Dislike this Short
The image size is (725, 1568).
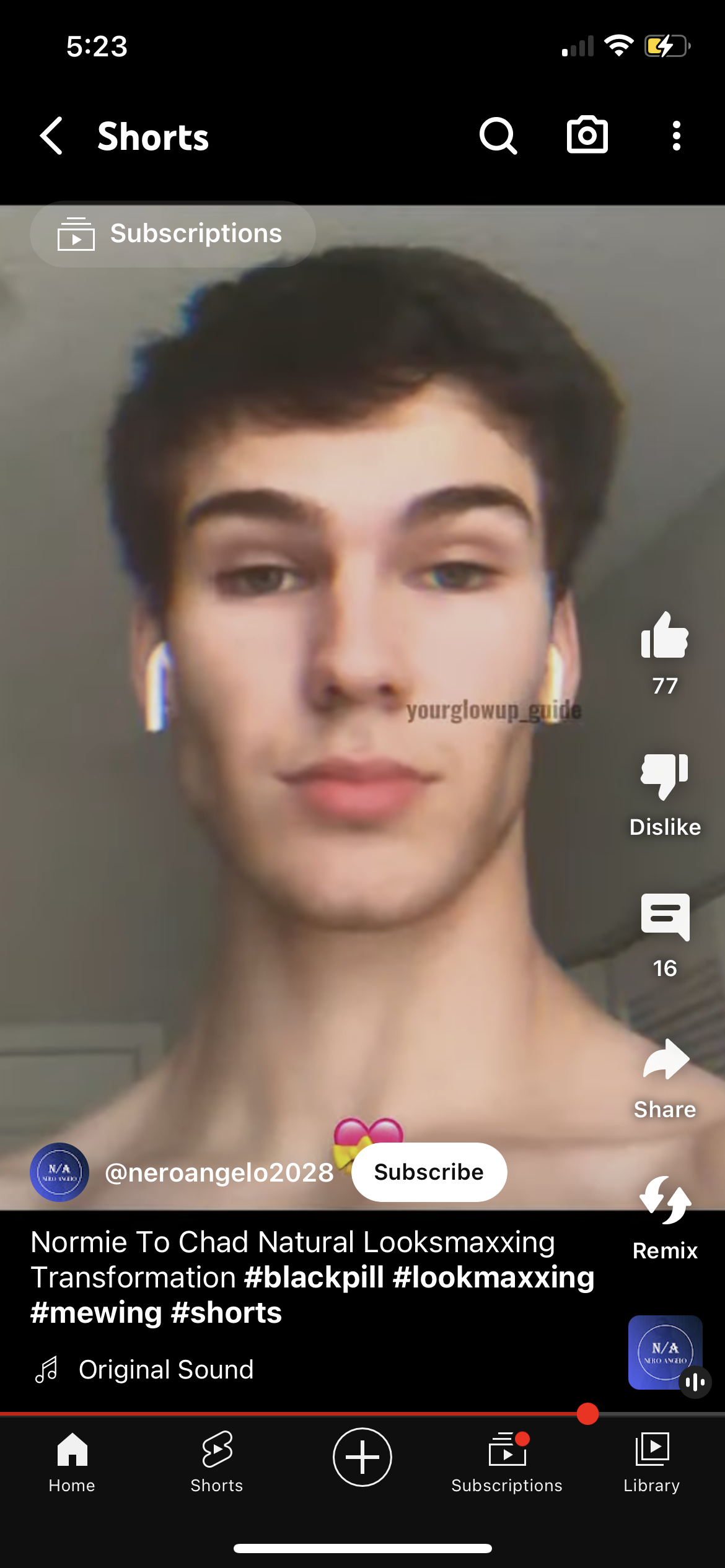(x=664, y=777)
